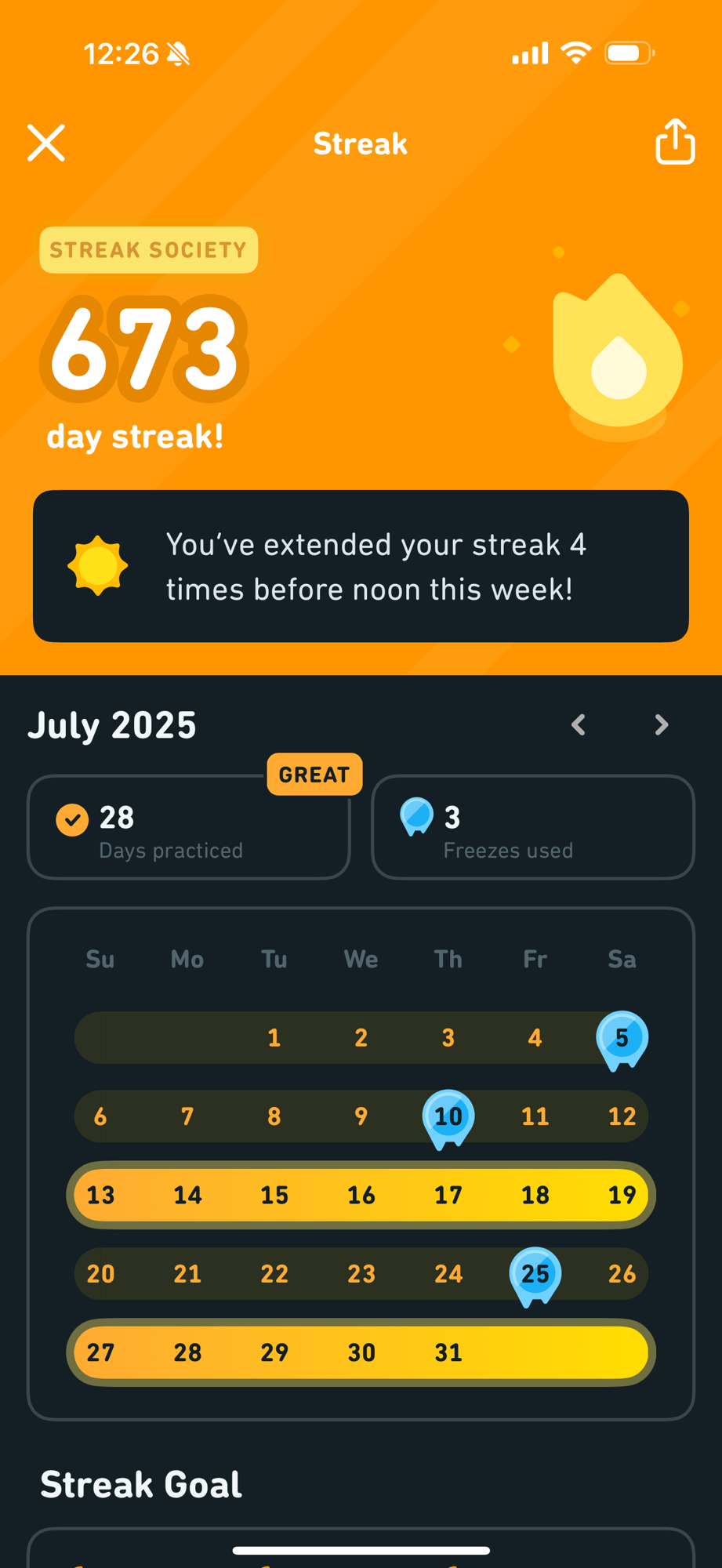Go to the previous month
Viewport: 722px width, 1568px height.
(579, 725)
